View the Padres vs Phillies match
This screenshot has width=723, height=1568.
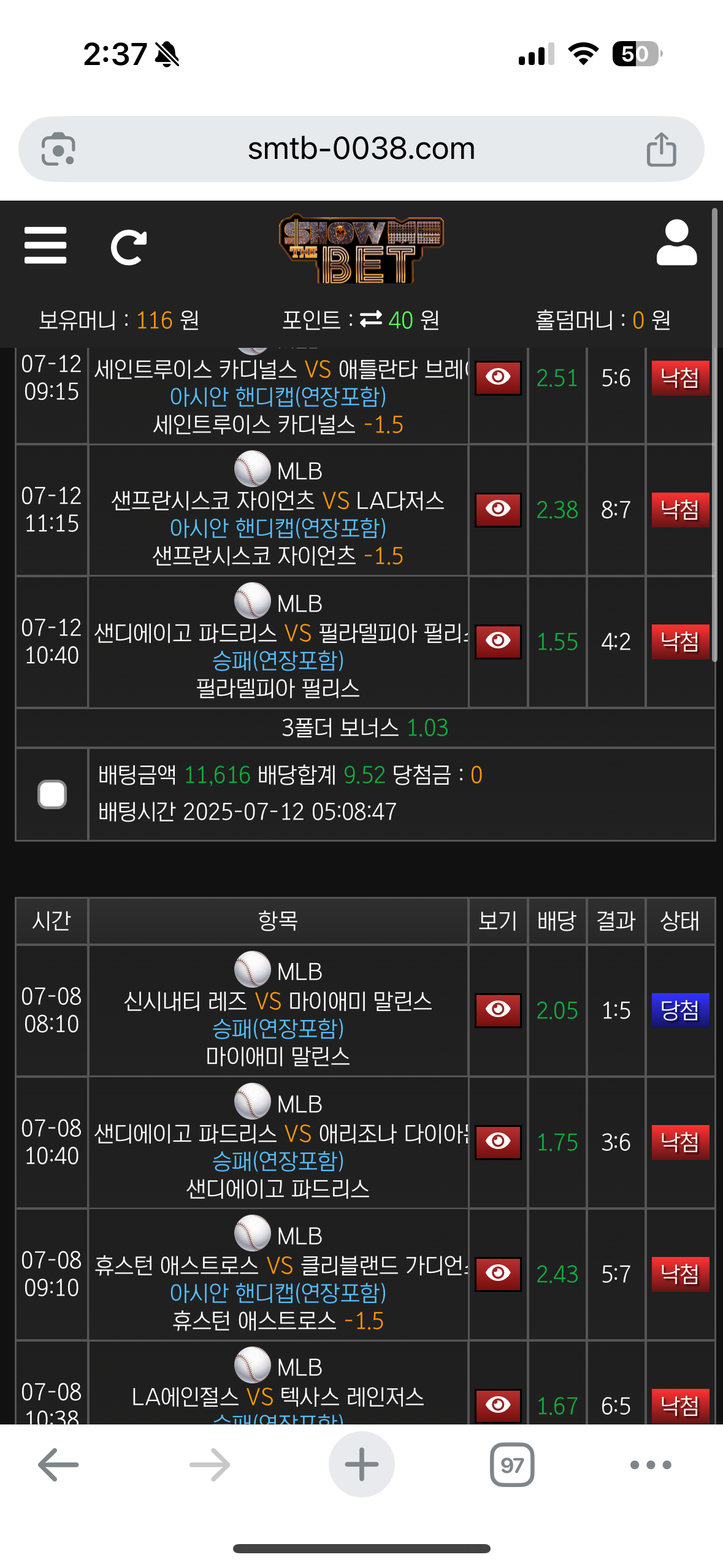(x=498, y=642)
